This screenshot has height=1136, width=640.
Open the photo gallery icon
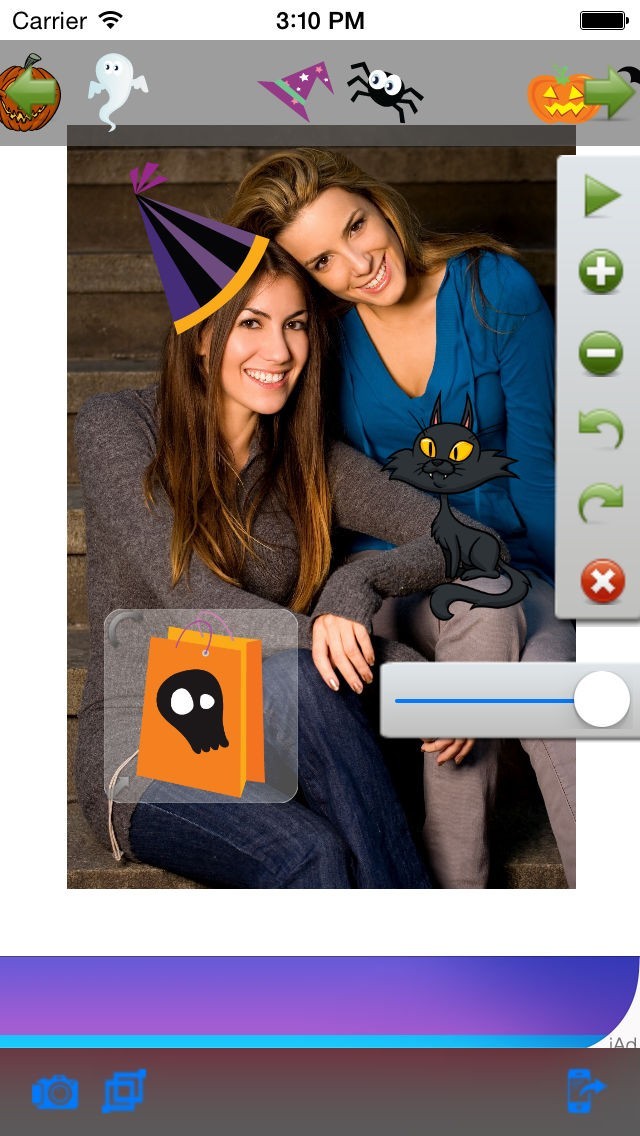pos(125,1091)
